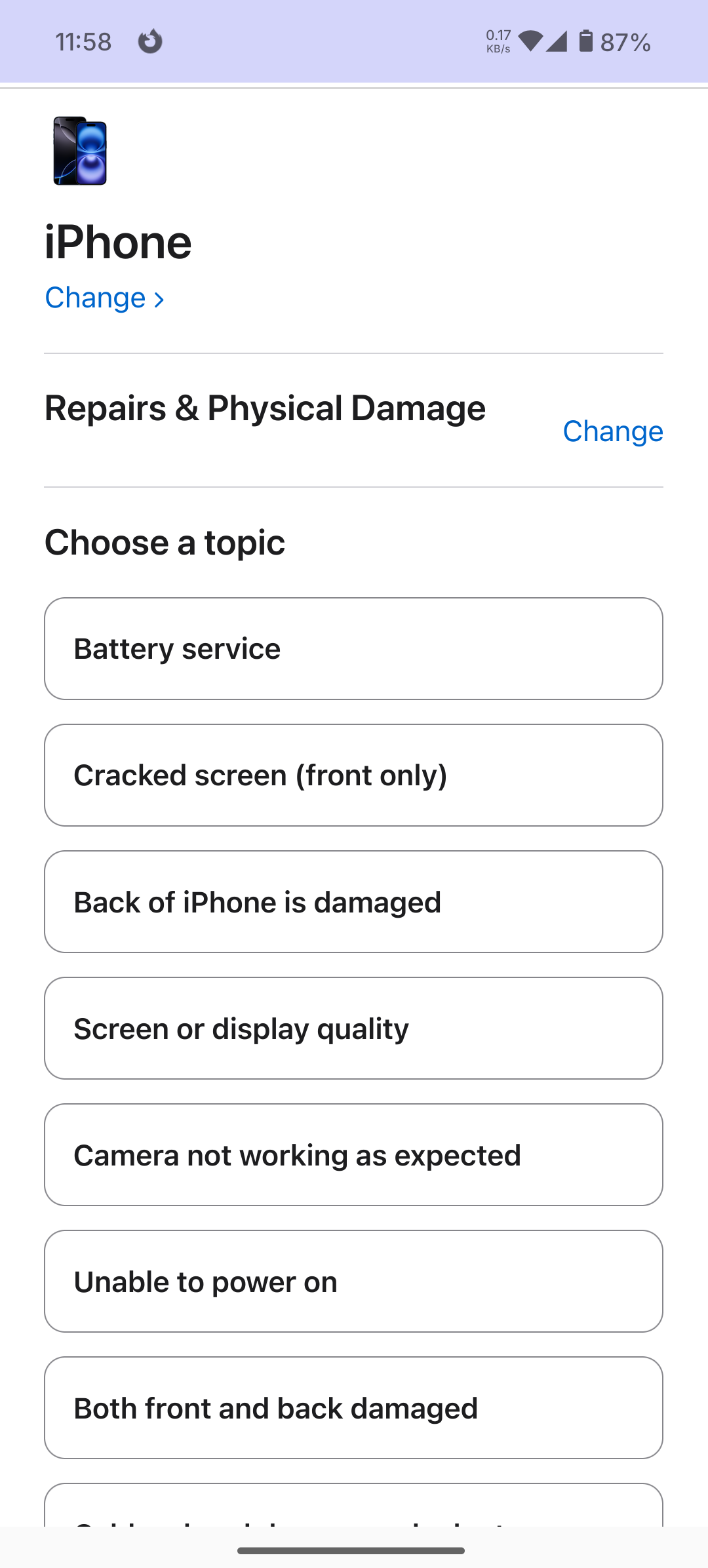Viewport: 708px width, 1568px height.
Task: Open Back of iPhone is damaged
Action: tap(353, 902)
